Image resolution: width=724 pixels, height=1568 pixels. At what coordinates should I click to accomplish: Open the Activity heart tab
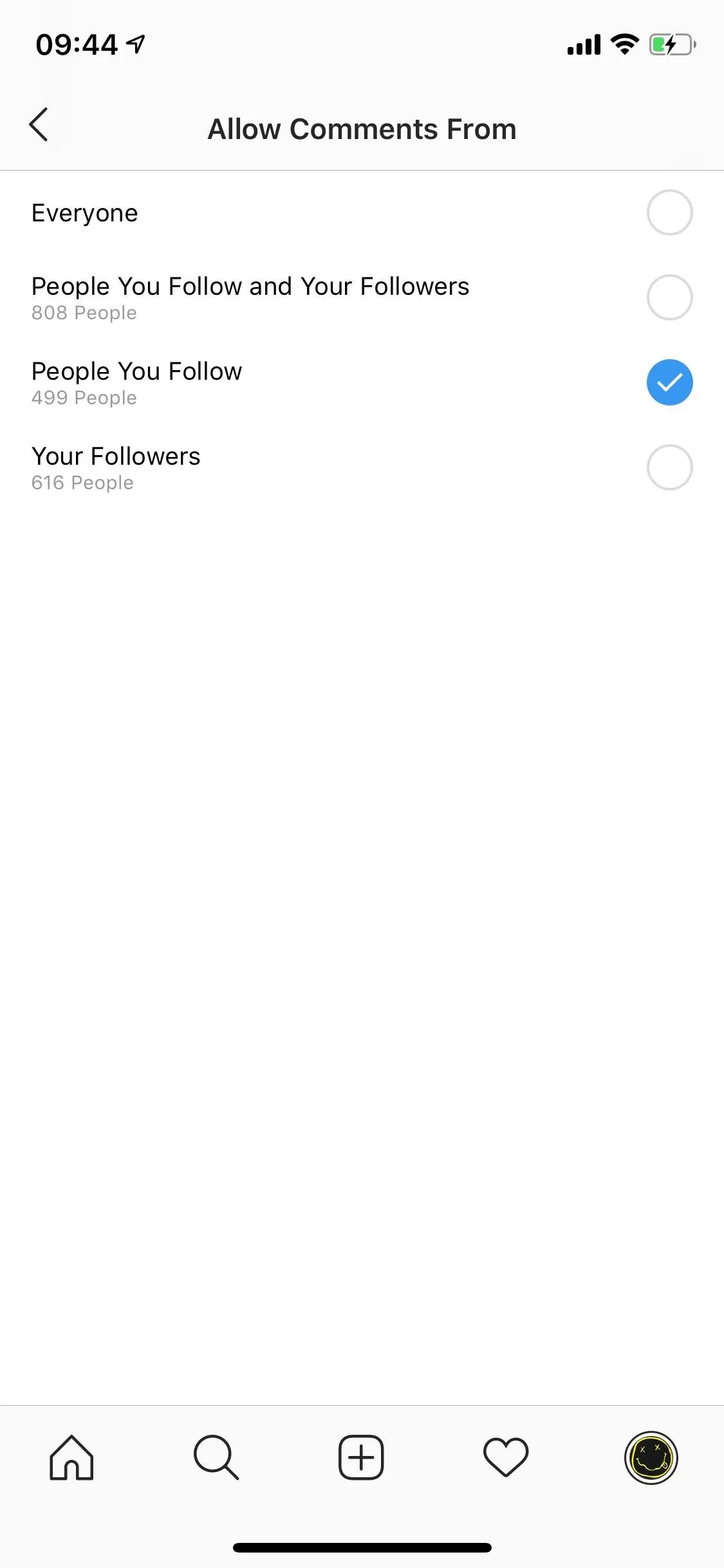tap(506, 1457)
